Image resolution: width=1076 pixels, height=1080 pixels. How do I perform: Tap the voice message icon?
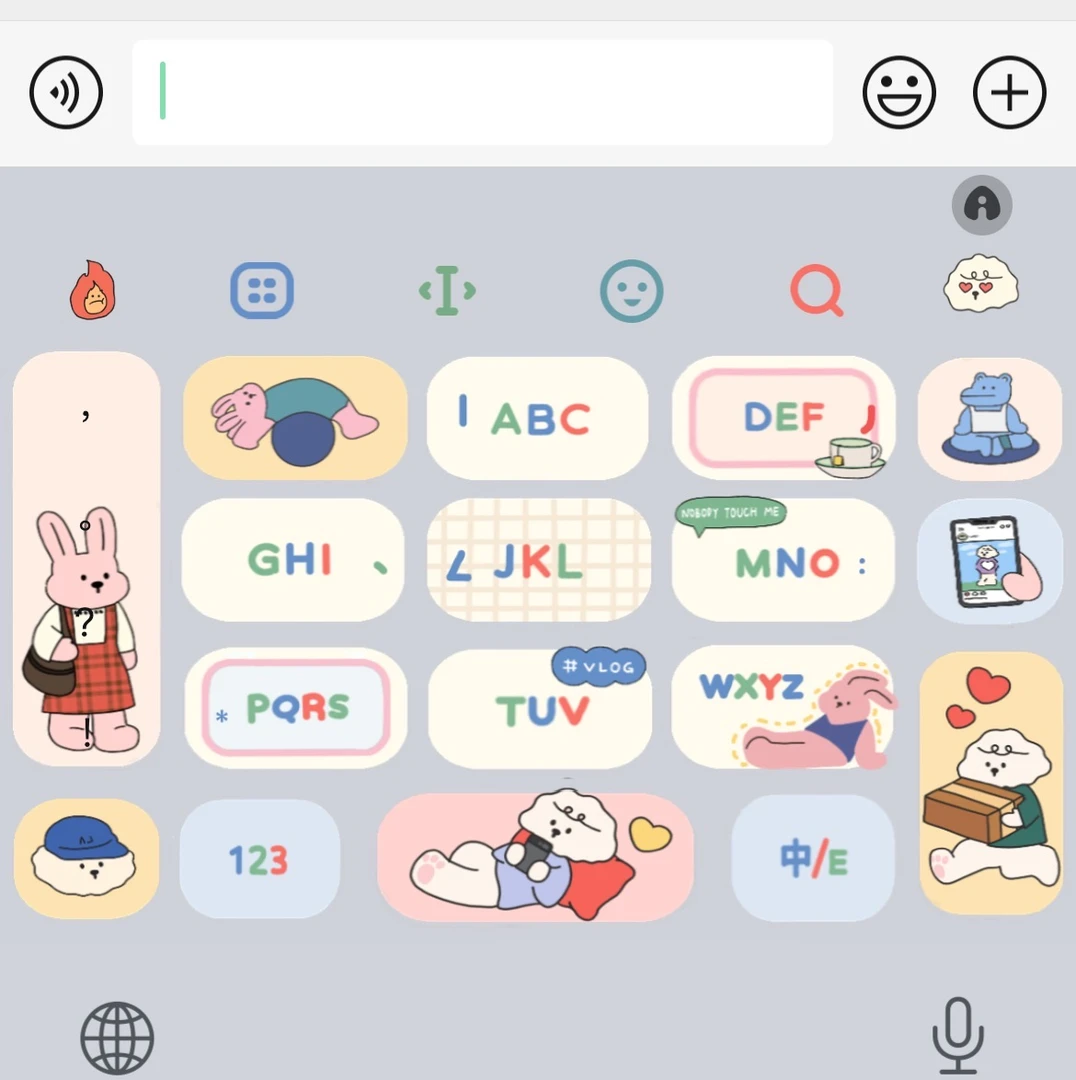coord(66,93)
